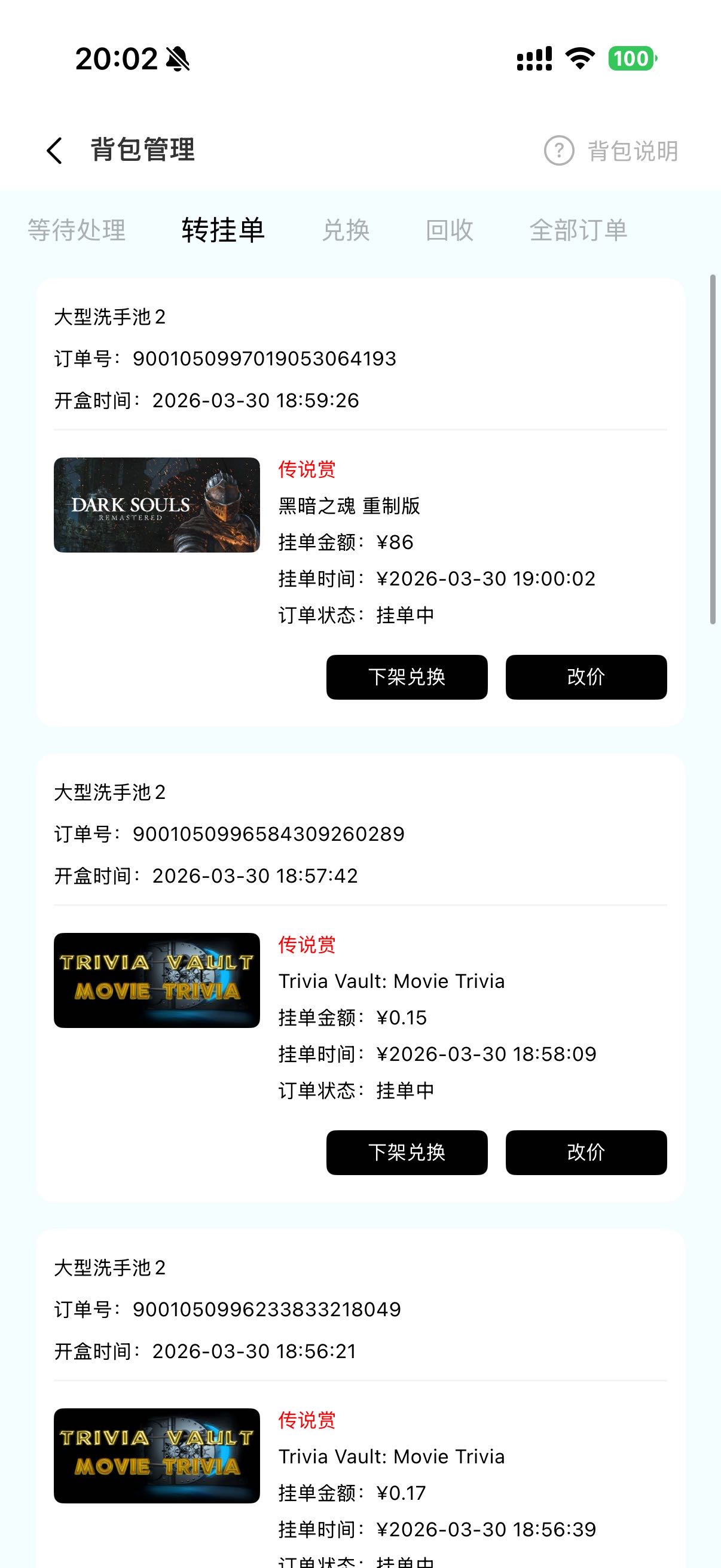The image size is (721, 1568).
Task: Change price of the ¥0.15 Trivia Vault listing
Action: point(586,1152)
